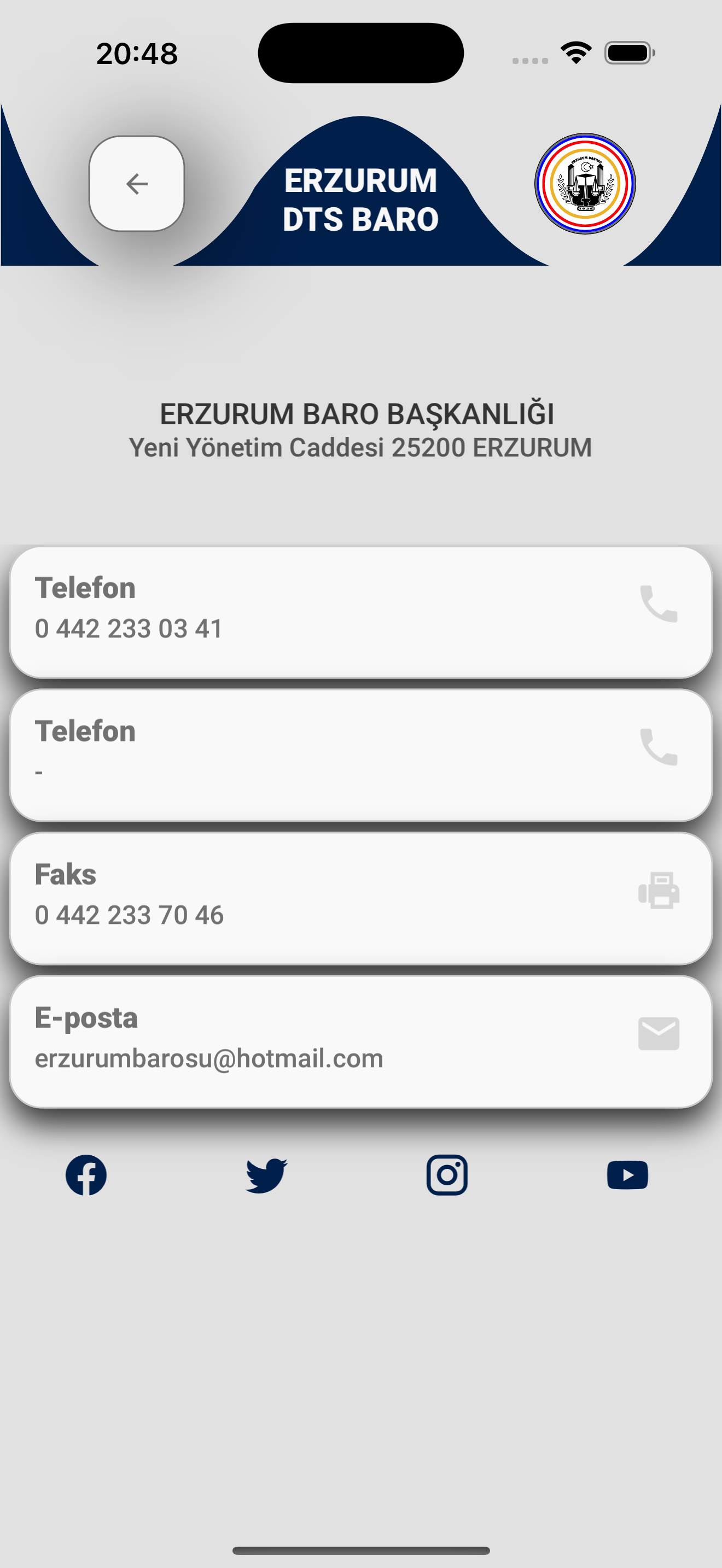Open the Facebook page

coord(86,1175)
